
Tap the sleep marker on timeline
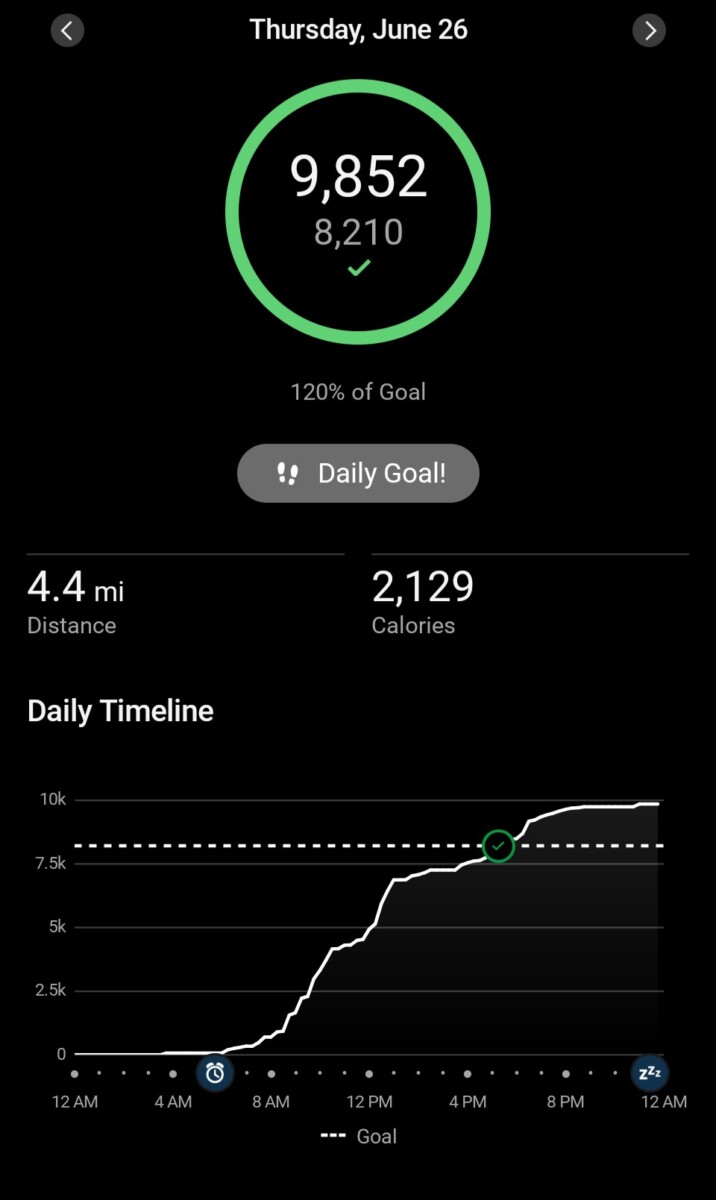point(650,1073)
